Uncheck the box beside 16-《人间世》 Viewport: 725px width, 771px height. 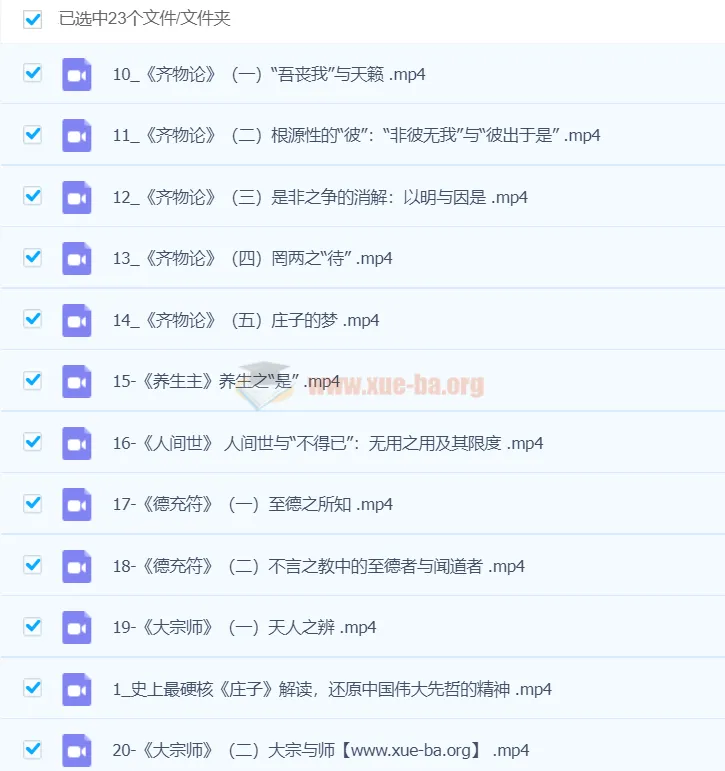click(x=33, y=441)
